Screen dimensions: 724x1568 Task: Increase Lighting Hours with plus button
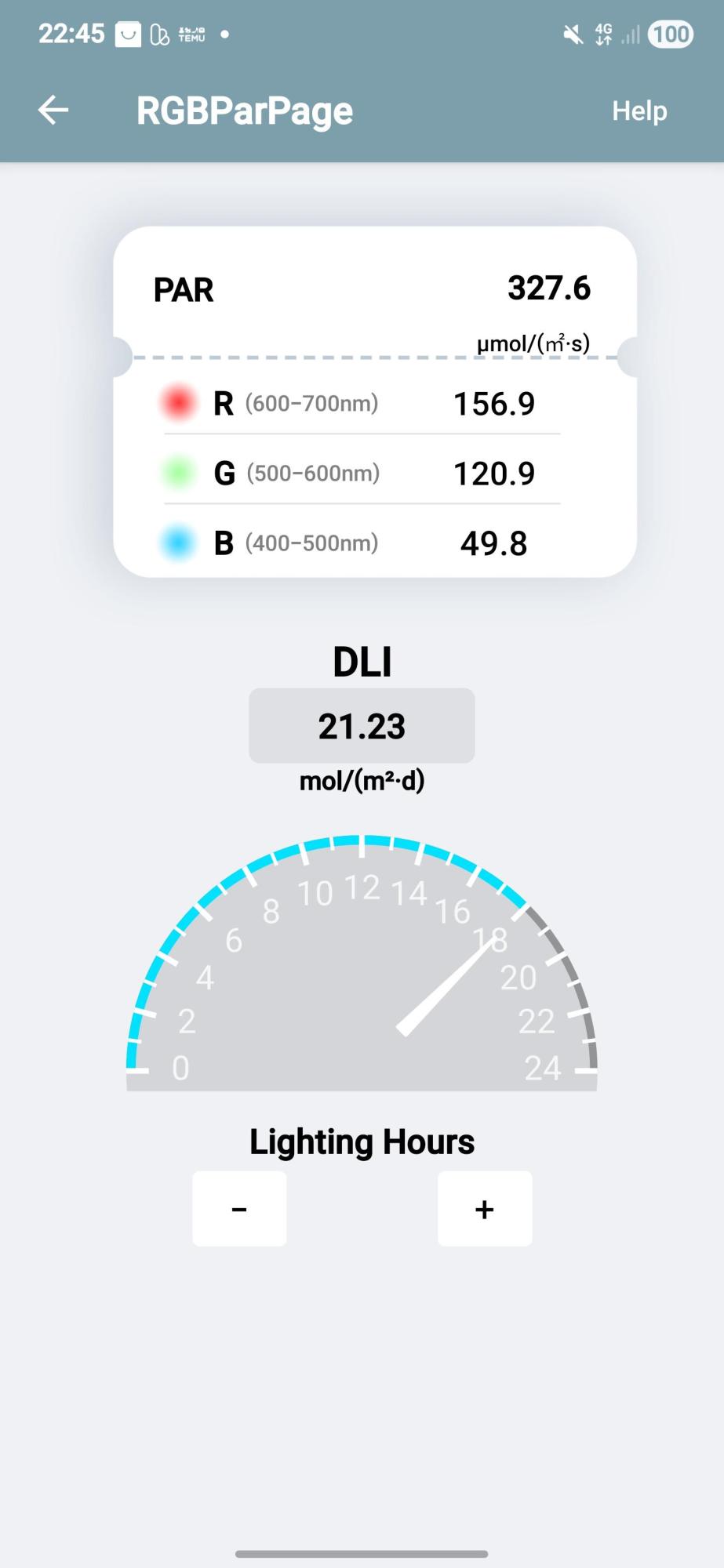point(485,1208)
